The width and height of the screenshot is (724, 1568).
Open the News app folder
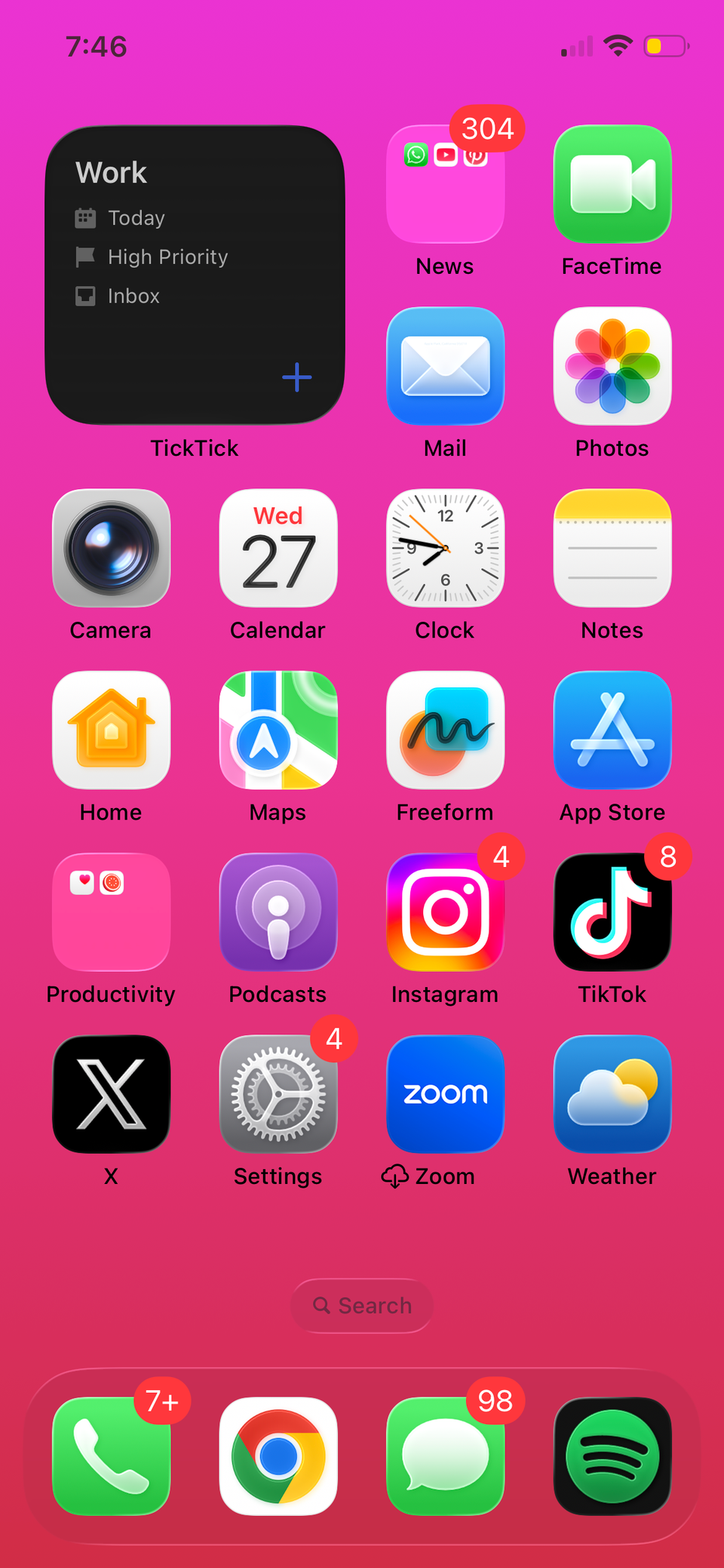pyautogui.click(x=445, y=186)
